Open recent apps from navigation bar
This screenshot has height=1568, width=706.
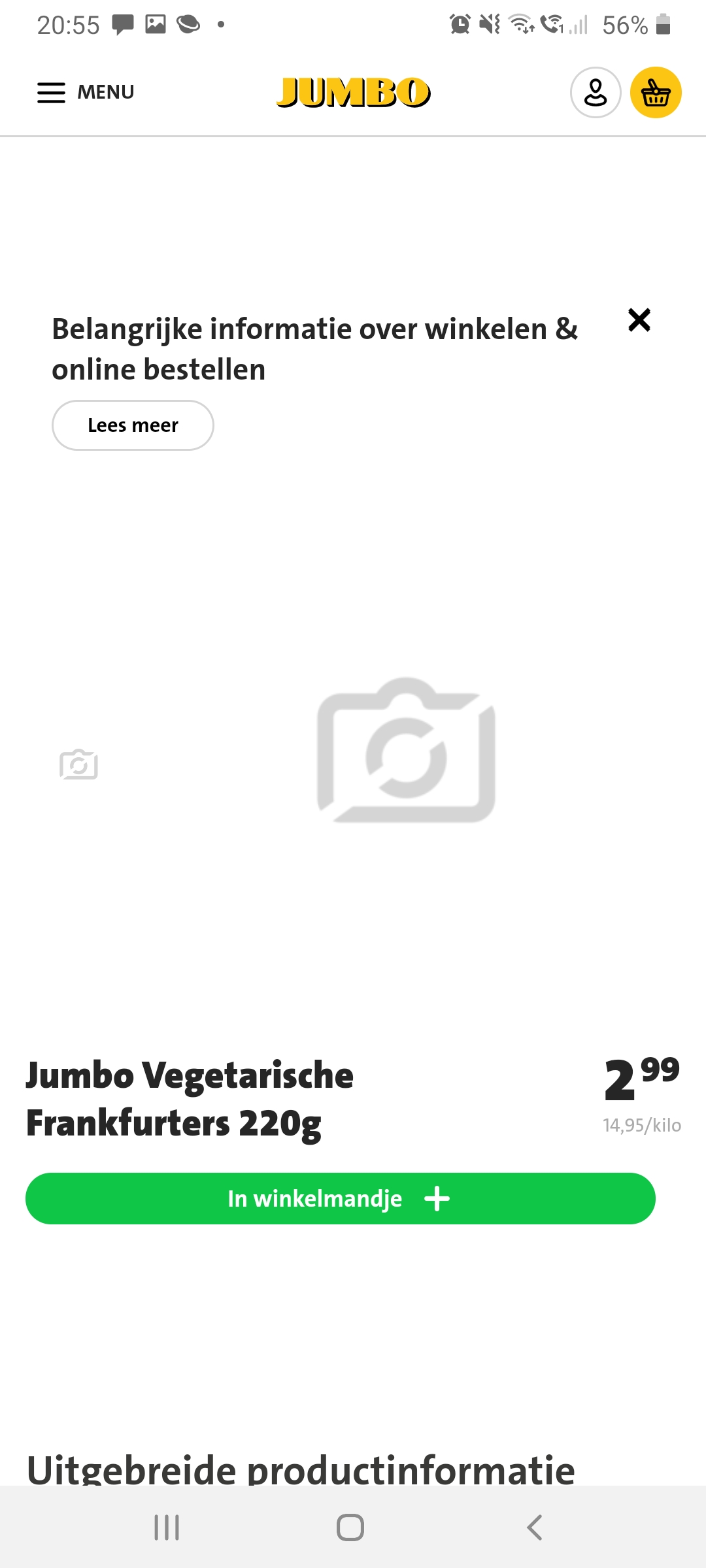167,1527
